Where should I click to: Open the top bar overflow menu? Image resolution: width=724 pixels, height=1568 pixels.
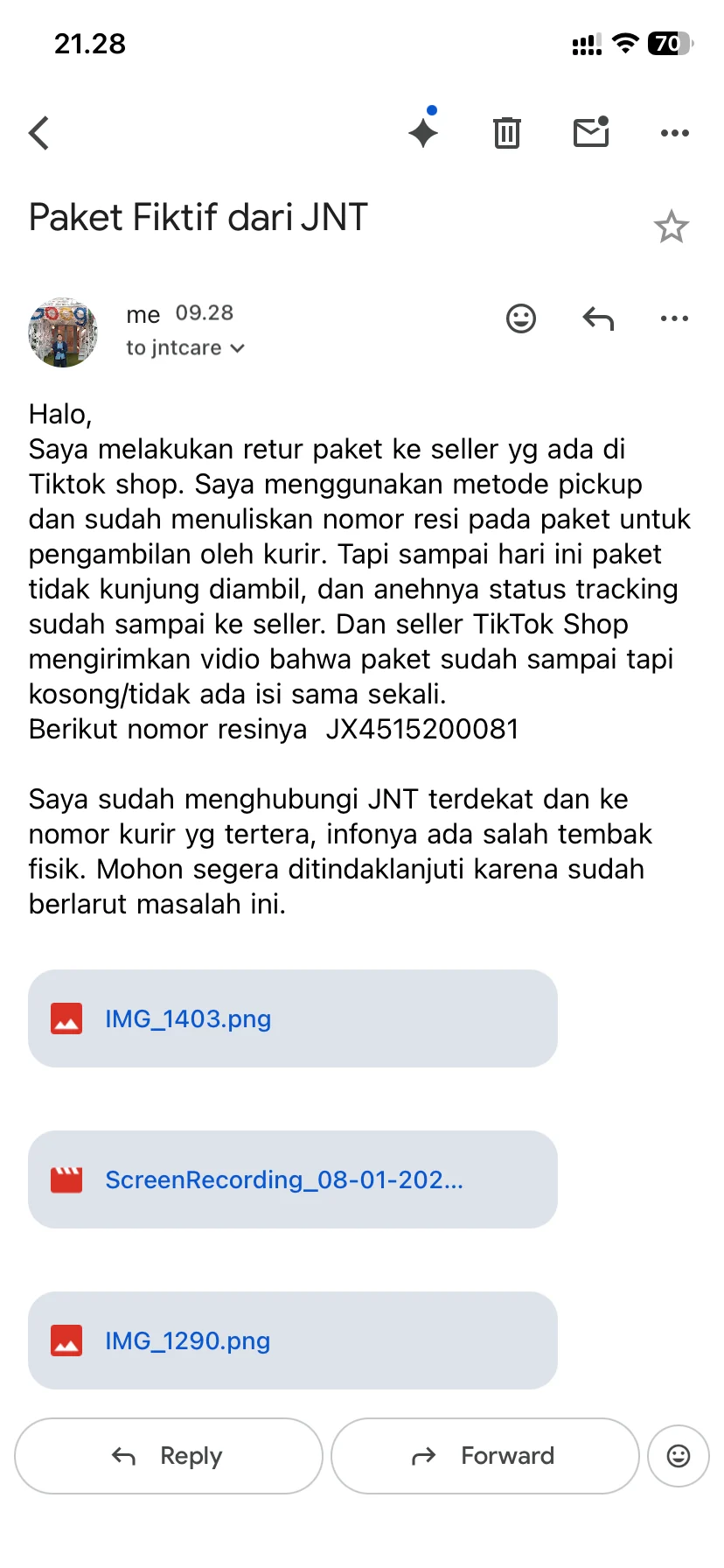[675, 133]
